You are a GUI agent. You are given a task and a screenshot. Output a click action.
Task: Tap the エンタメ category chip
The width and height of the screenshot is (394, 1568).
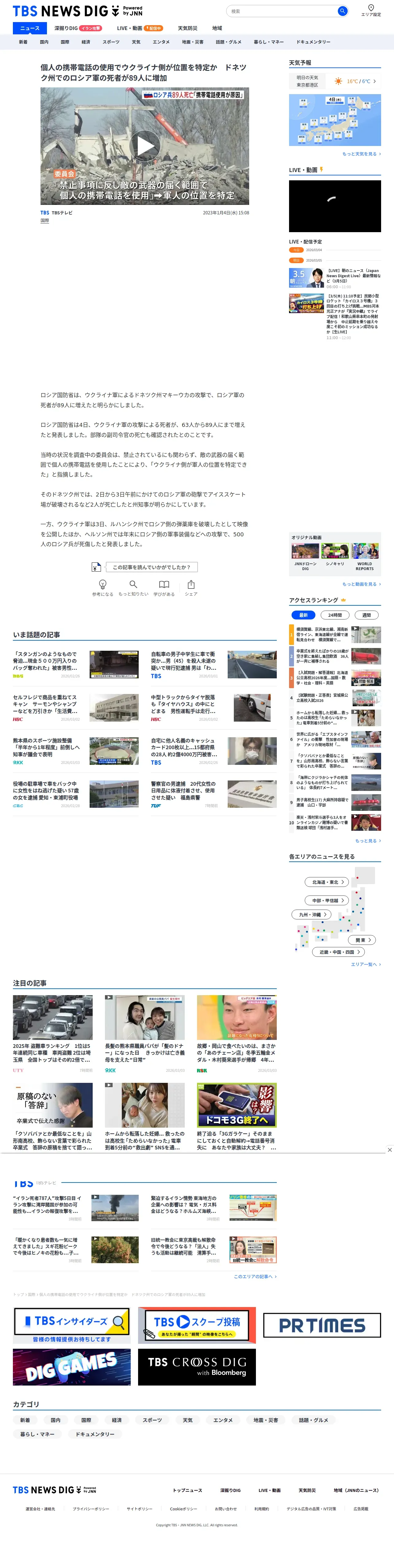(x=223, y=1420)
